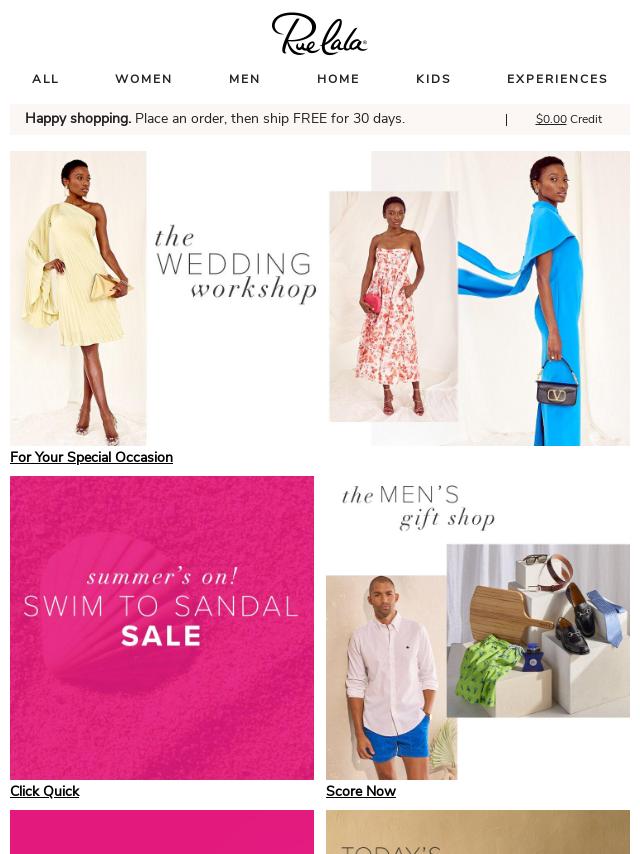Tap the Rue La La logo
This screenshot has width=640, height=854.
[319, 35]
